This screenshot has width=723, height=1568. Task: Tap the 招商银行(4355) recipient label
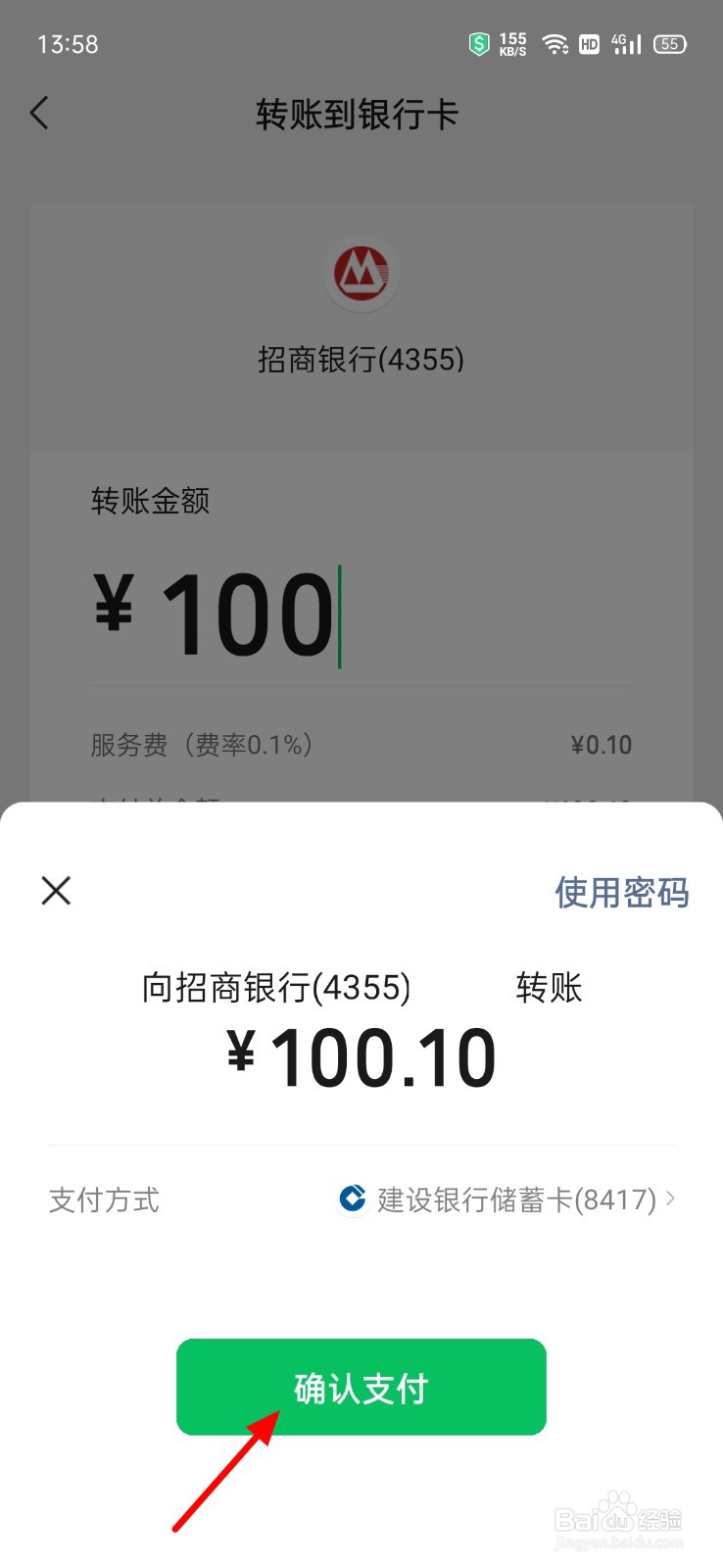(x=361, y=360)
